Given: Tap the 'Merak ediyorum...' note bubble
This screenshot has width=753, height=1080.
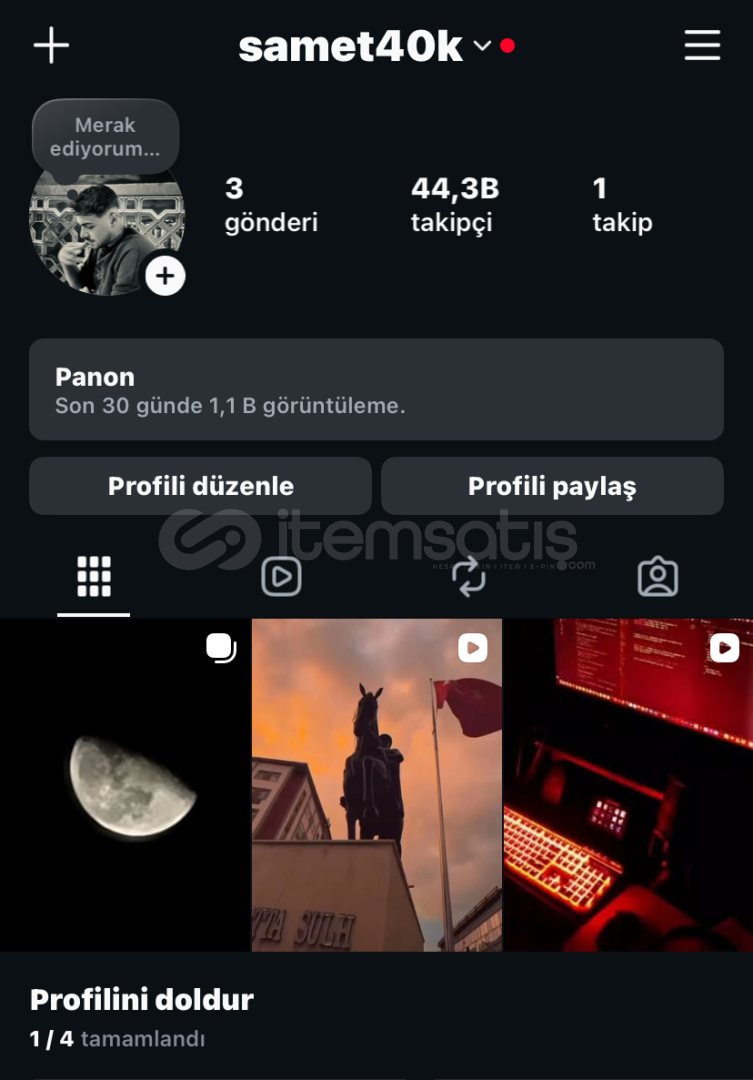Looking at the screenshot, I should [105, 137].
